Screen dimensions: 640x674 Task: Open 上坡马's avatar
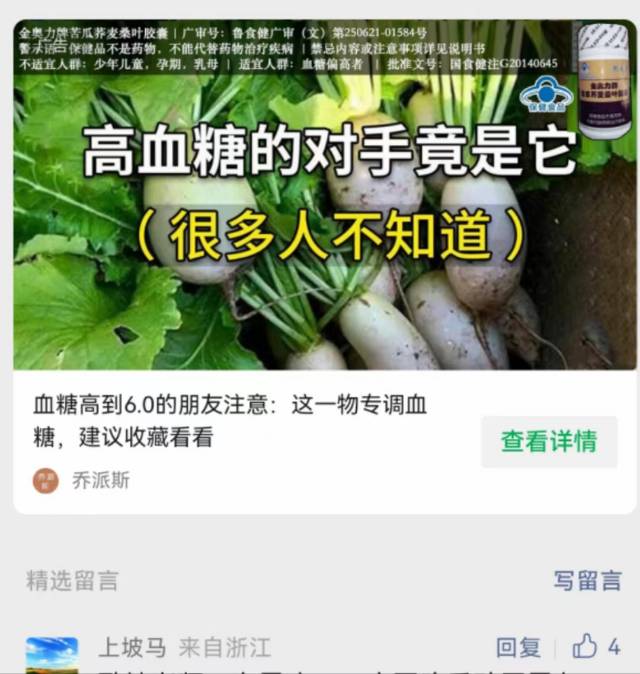[51, 655]
